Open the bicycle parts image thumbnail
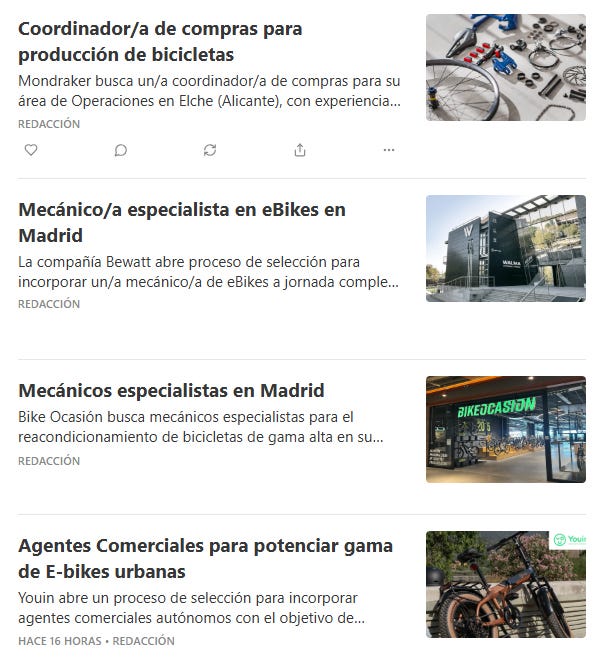Screen dimensions: 600x662 coord(505,67)
